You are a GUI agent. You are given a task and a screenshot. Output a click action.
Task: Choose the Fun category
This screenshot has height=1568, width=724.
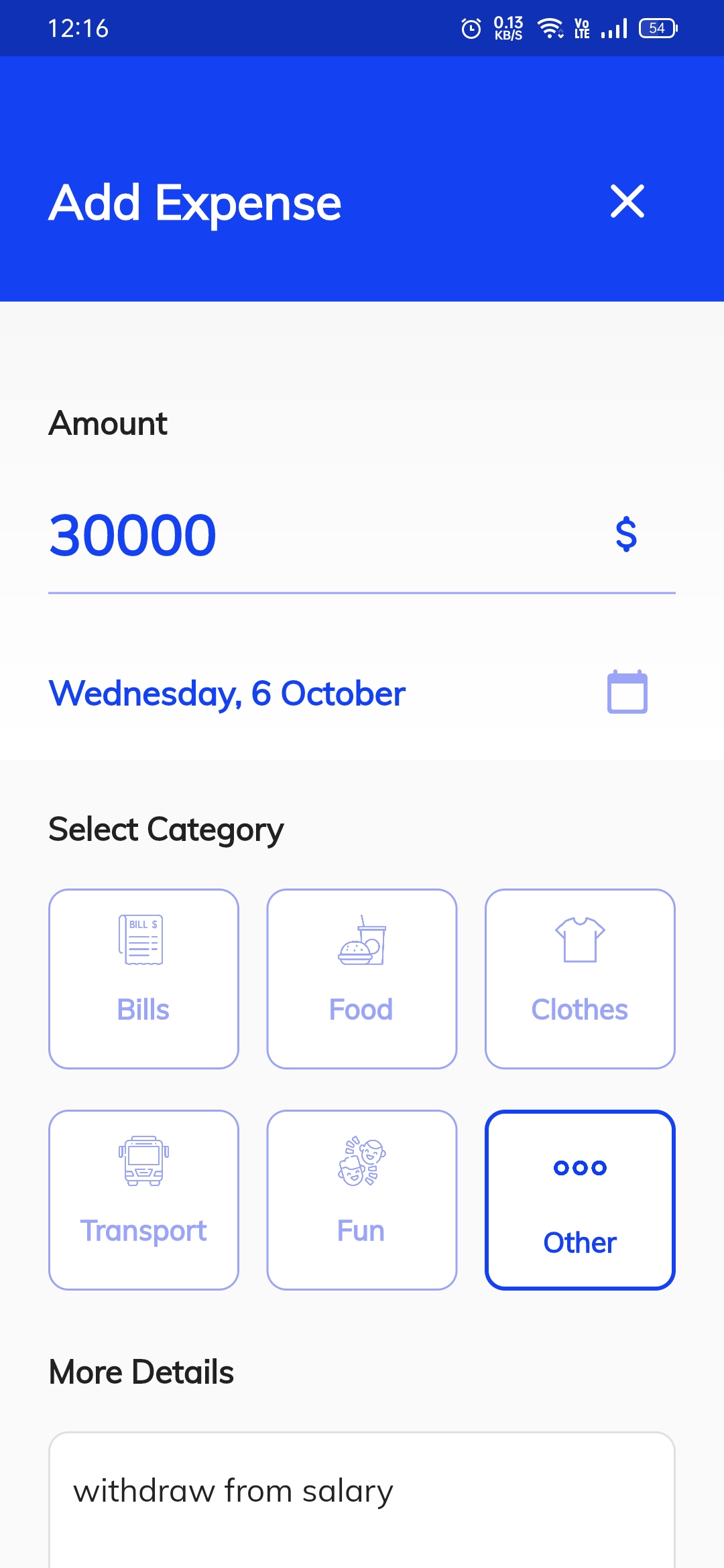coord(362,1200)
